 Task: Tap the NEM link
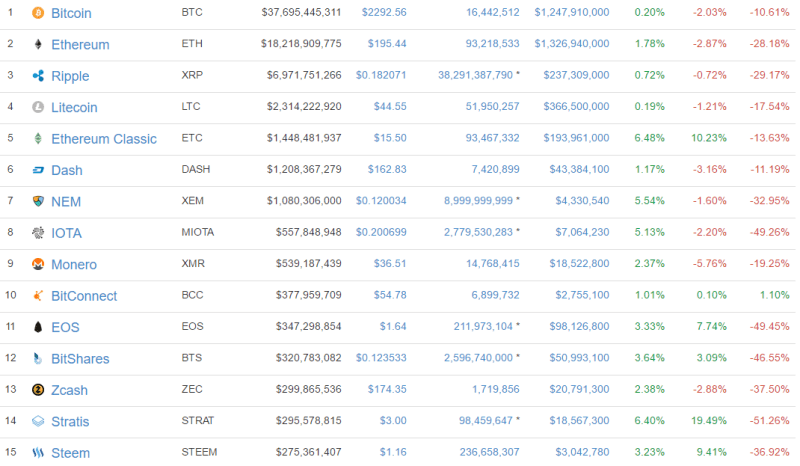[66, 202]
